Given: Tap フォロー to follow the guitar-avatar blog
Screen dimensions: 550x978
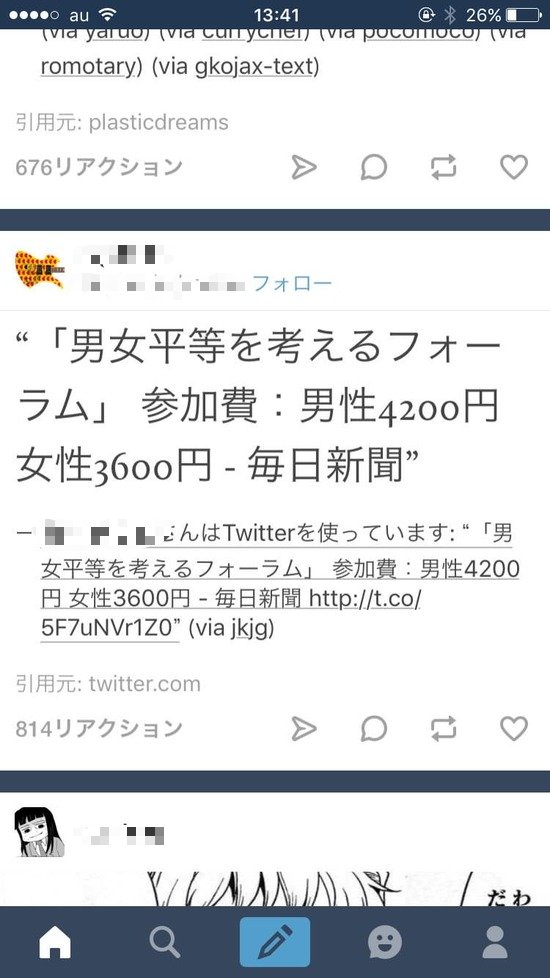Looking at the screenshot, I should click(x=292, y=284).
